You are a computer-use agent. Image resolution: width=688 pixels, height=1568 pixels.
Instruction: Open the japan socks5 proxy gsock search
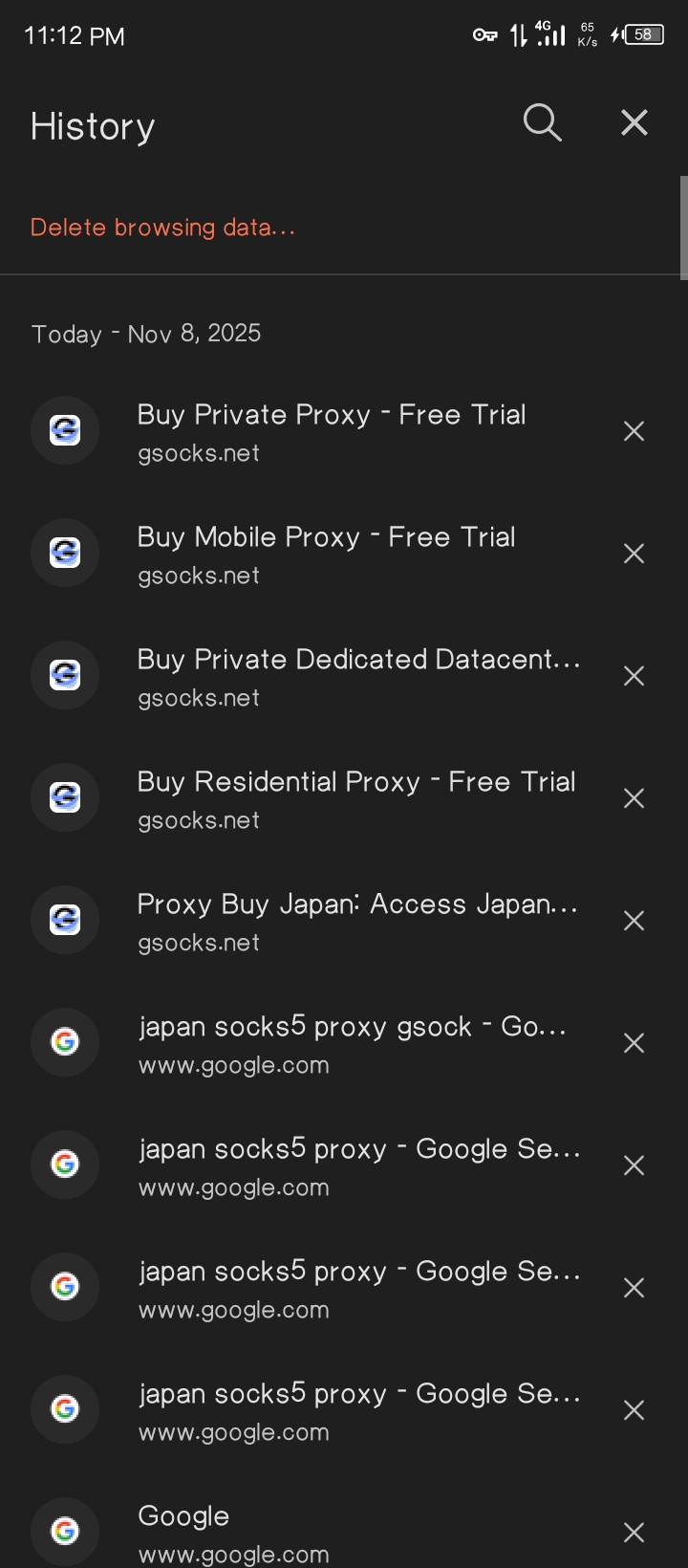[352, 1043]
